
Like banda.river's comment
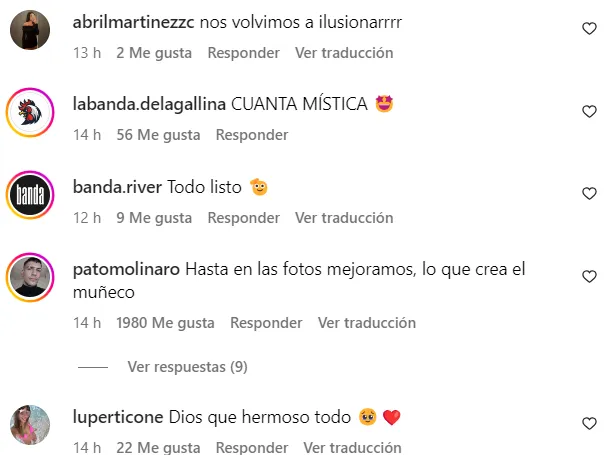(x=589, y=193)
